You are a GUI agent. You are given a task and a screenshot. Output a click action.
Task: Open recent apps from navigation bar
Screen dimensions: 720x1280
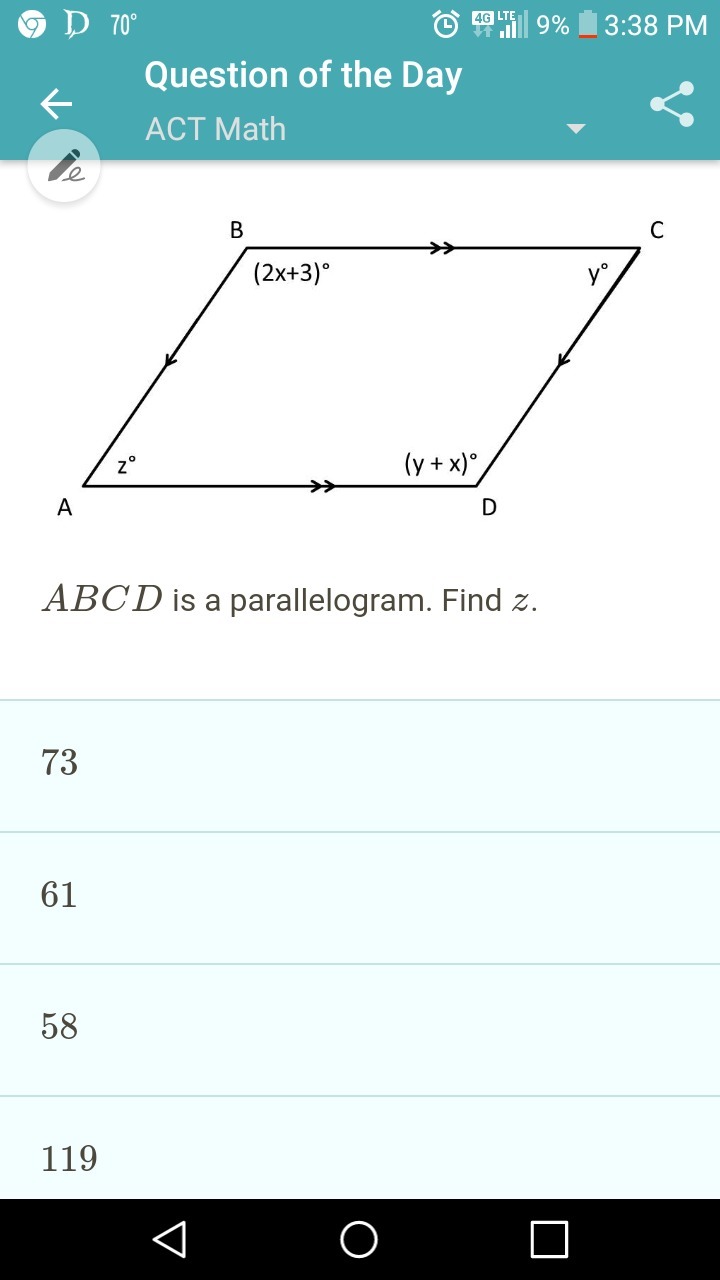point(549,1240)
